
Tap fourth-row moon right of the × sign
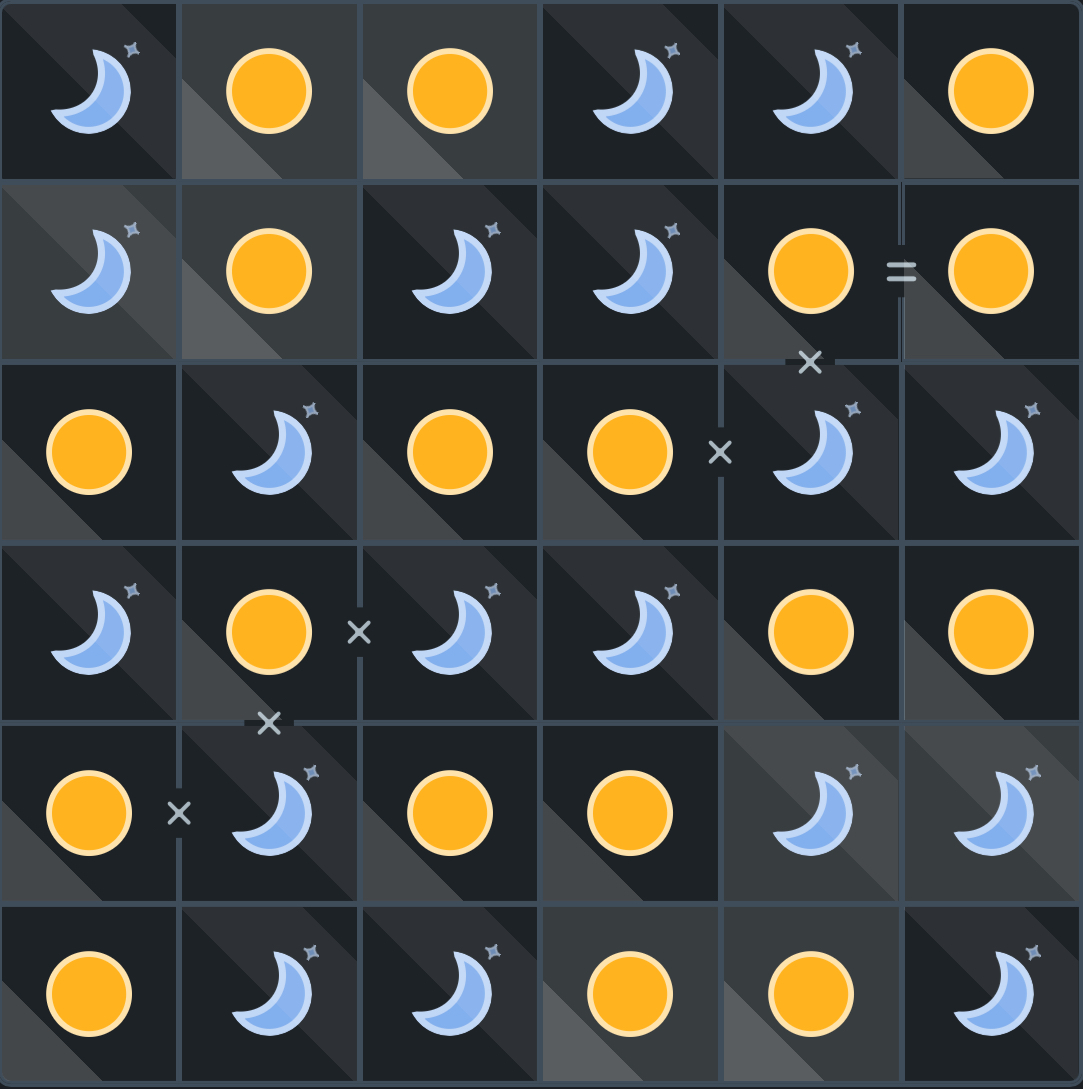coord(449,632)
